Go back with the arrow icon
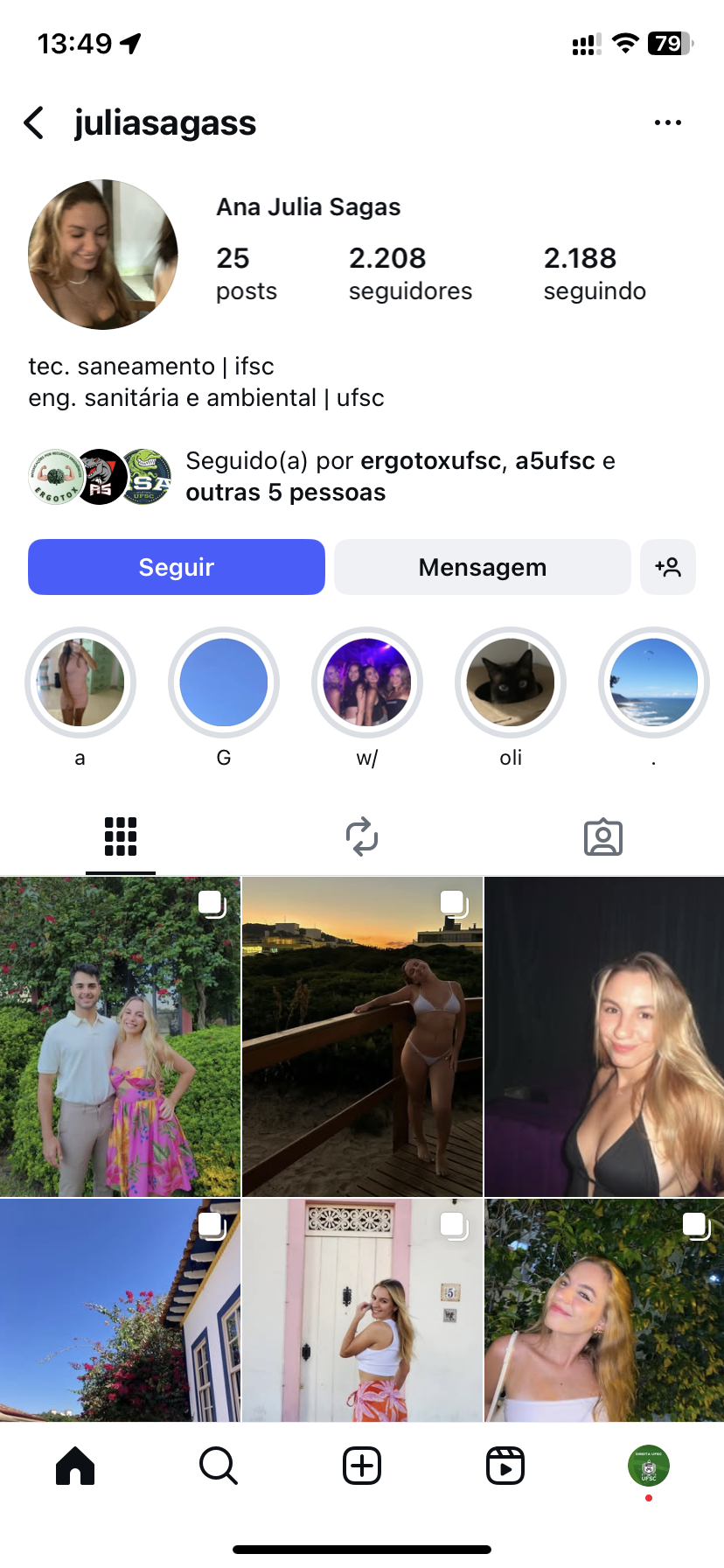Image resolution: width=724 pixels, height=1568 pixels. point(34,123)
